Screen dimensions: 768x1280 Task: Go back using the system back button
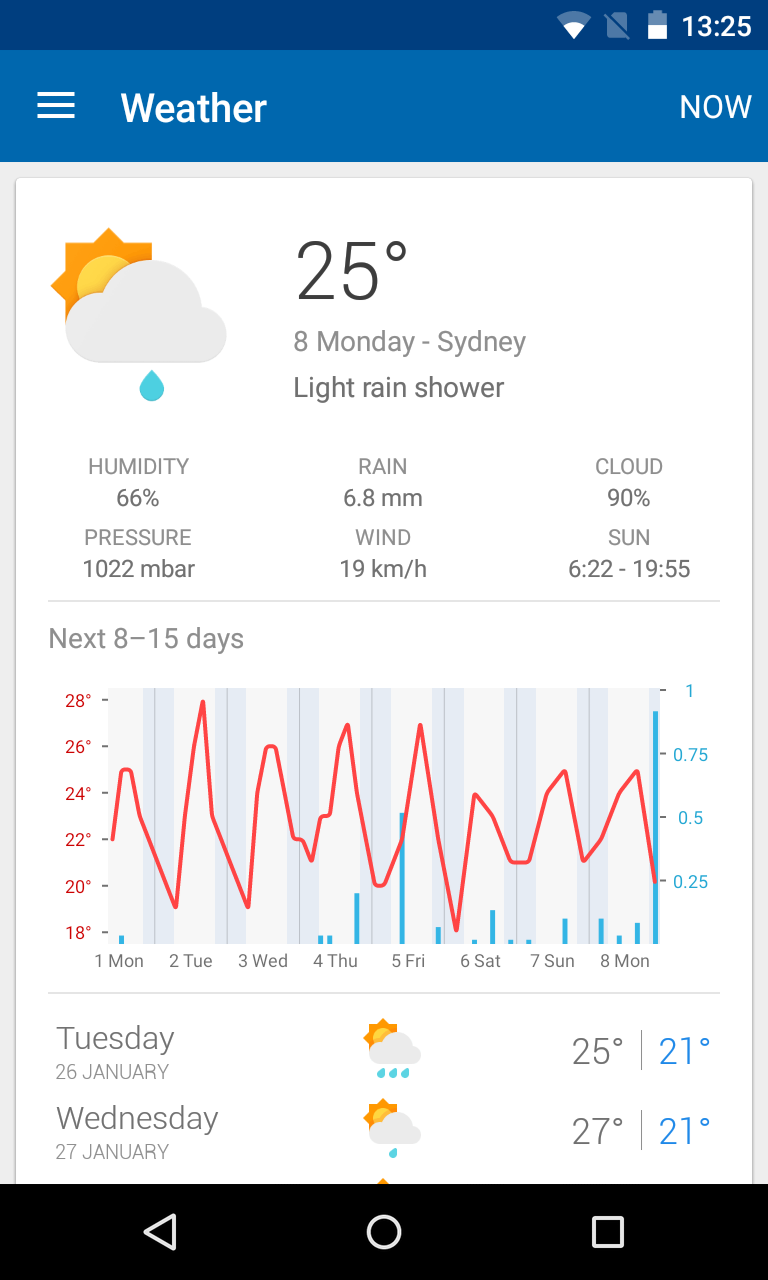(160, 1232)
